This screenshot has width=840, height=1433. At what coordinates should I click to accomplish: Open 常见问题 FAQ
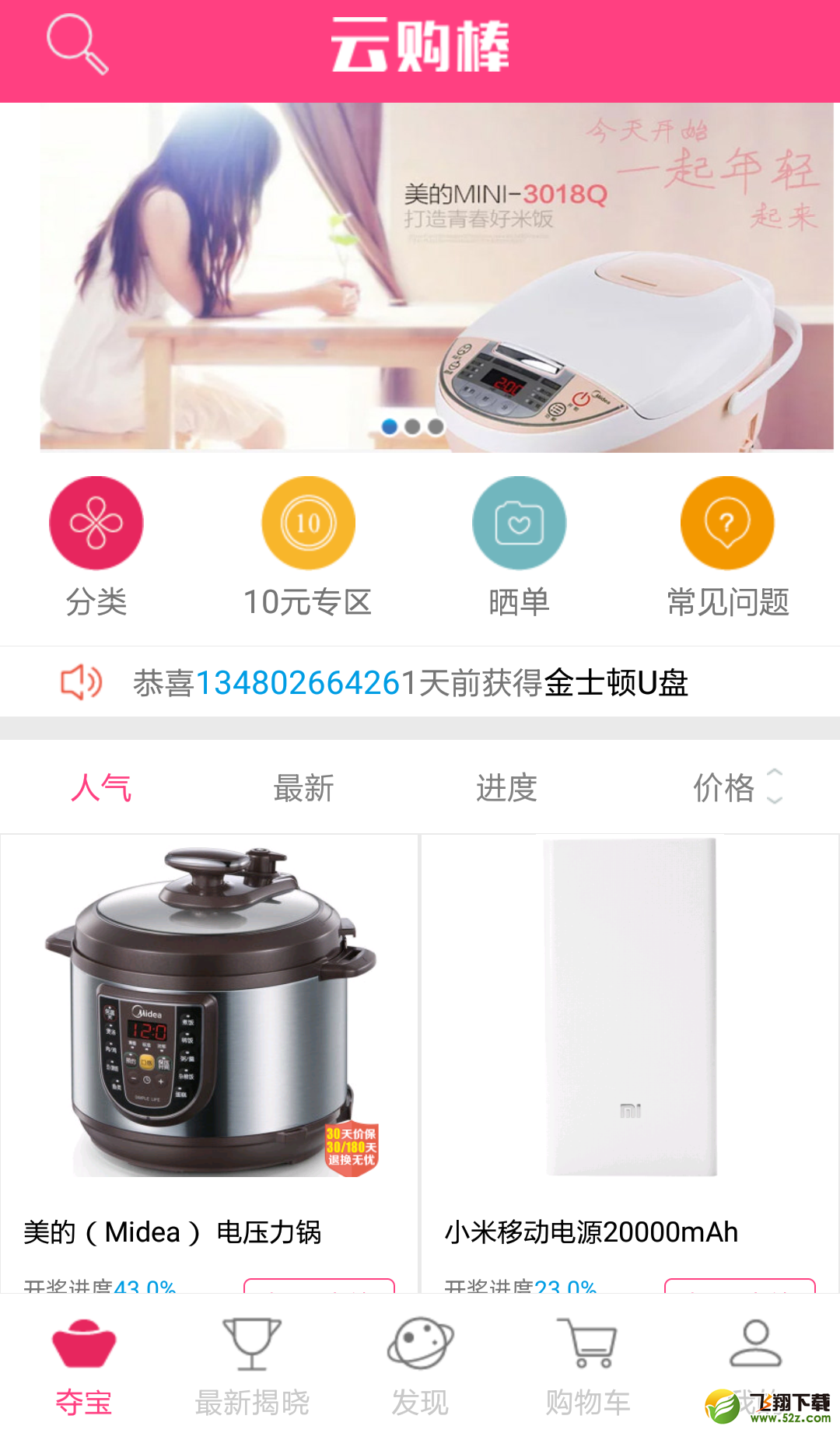728,547
